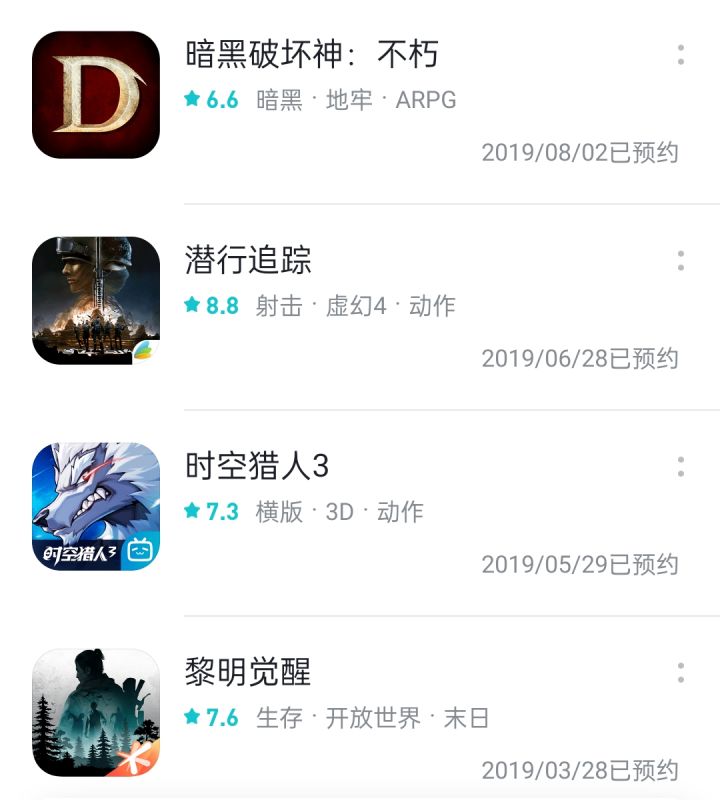720x800 pixels.
Task: Show the overflow menu for 潜行追踪
Action: click(x=681, y=261)
